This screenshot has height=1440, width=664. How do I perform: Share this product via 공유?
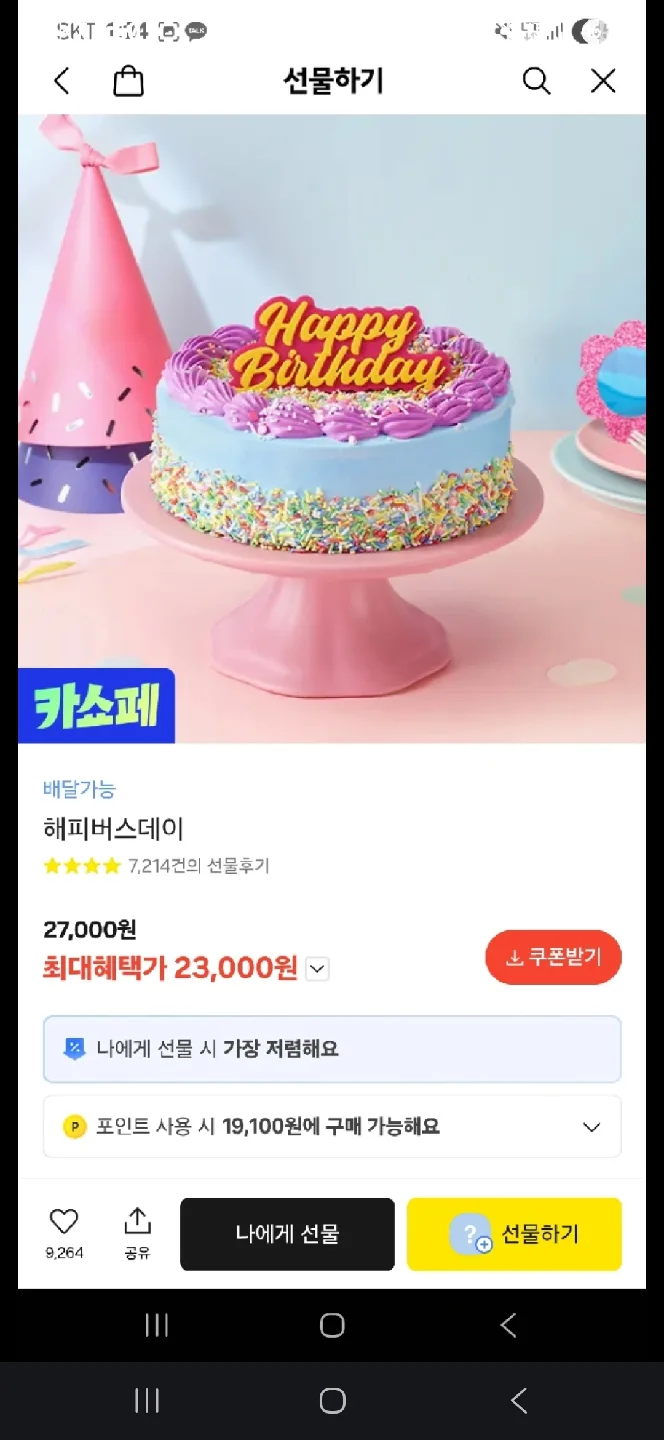coord(137,1232)
